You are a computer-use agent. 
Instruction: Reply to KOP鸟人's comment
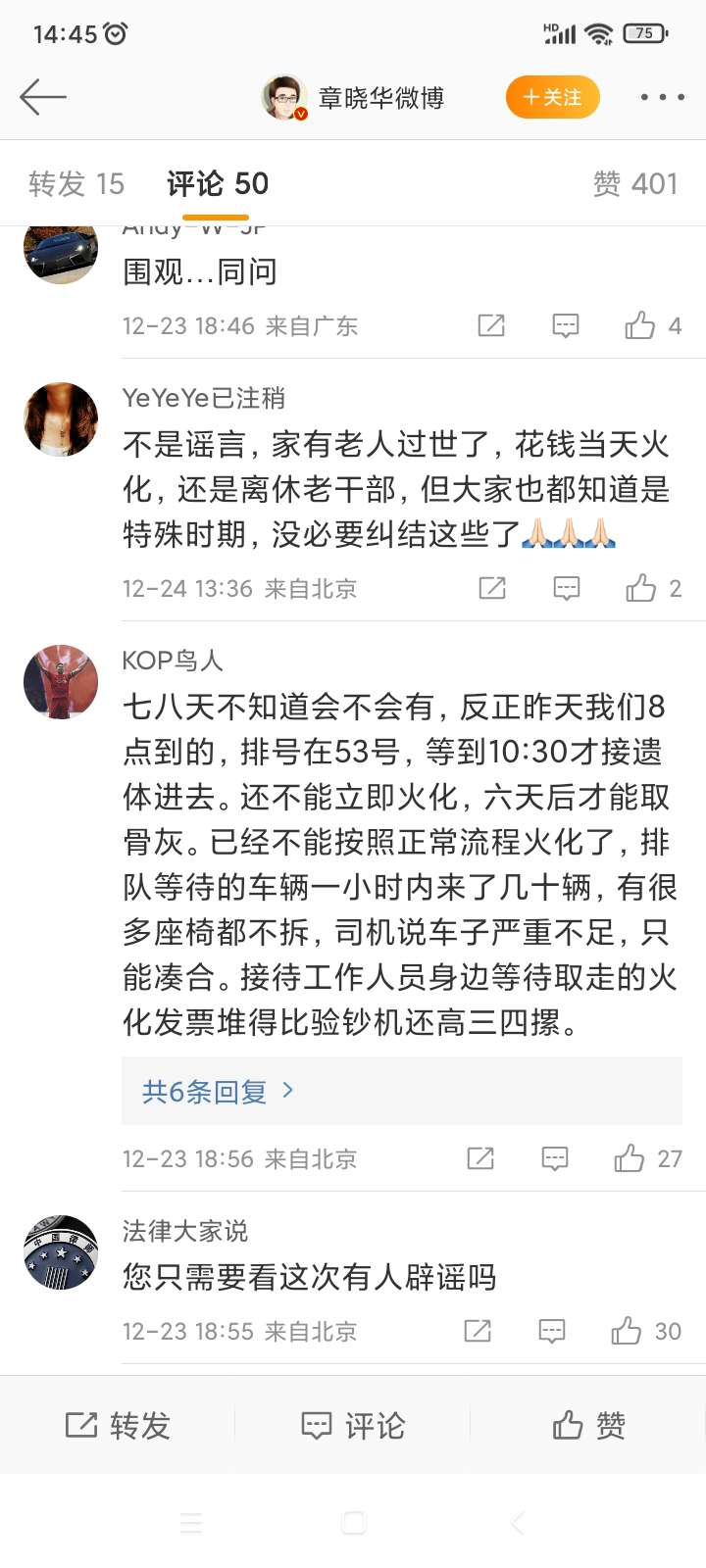pos(555,1158)
